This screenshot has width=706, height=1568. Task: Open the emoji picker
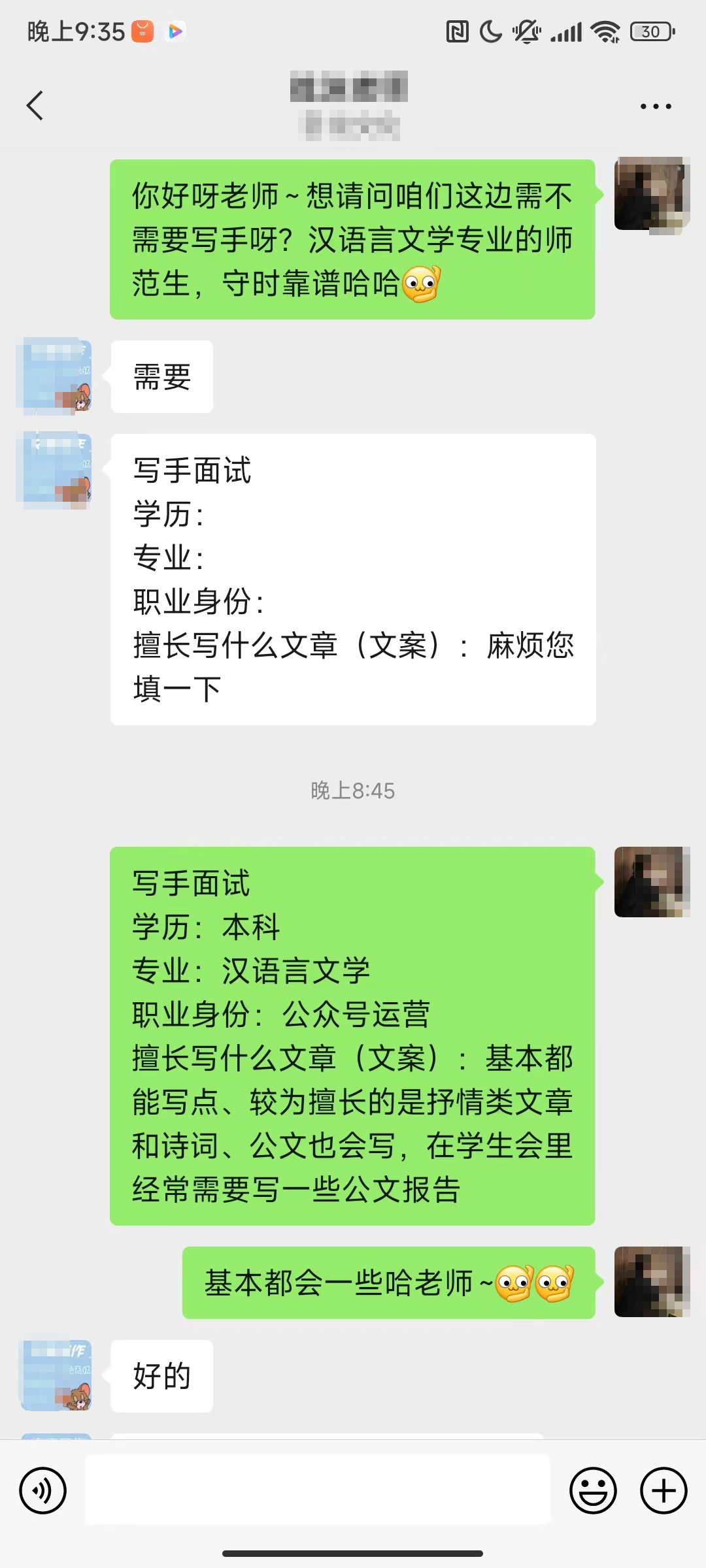point(593,1490)
